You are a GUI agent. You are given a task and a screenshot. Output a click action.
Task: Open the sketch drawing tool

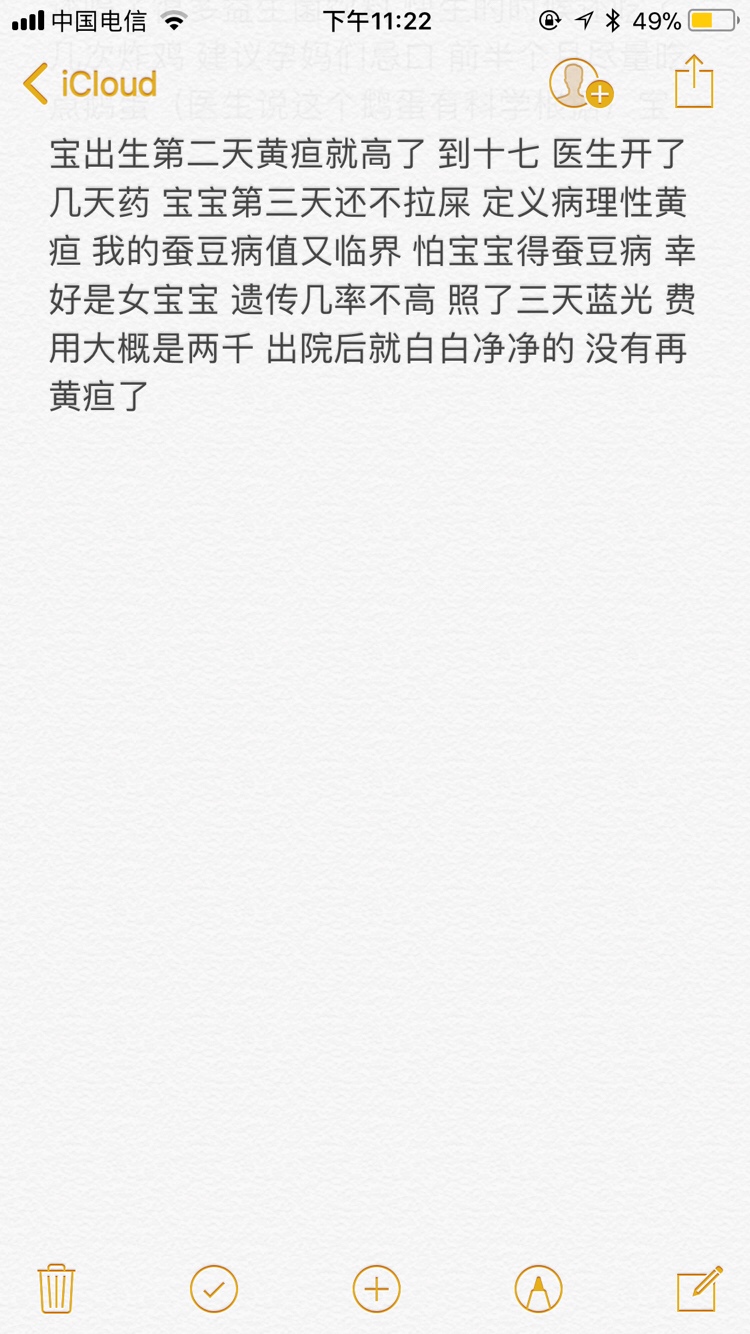tap(538, 1289)
